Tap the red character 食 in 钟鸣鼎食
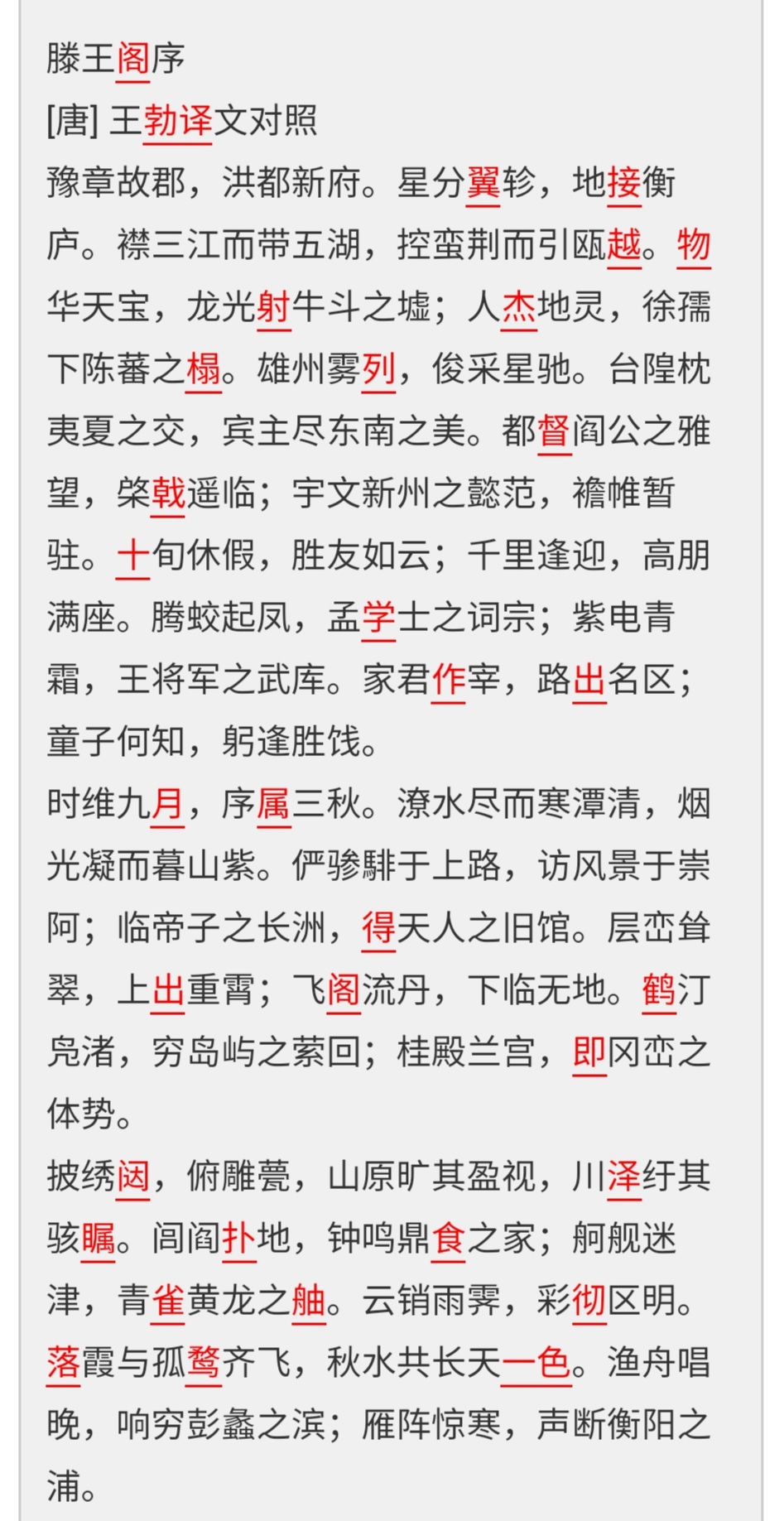 click(449, 1239)
